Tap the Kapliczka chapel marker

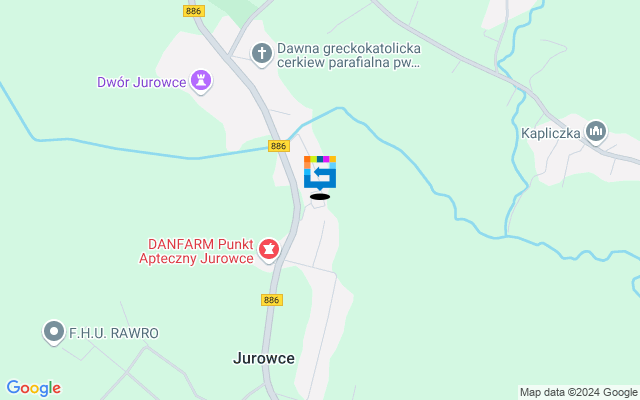pyautogui.click(x=596, y=131)
